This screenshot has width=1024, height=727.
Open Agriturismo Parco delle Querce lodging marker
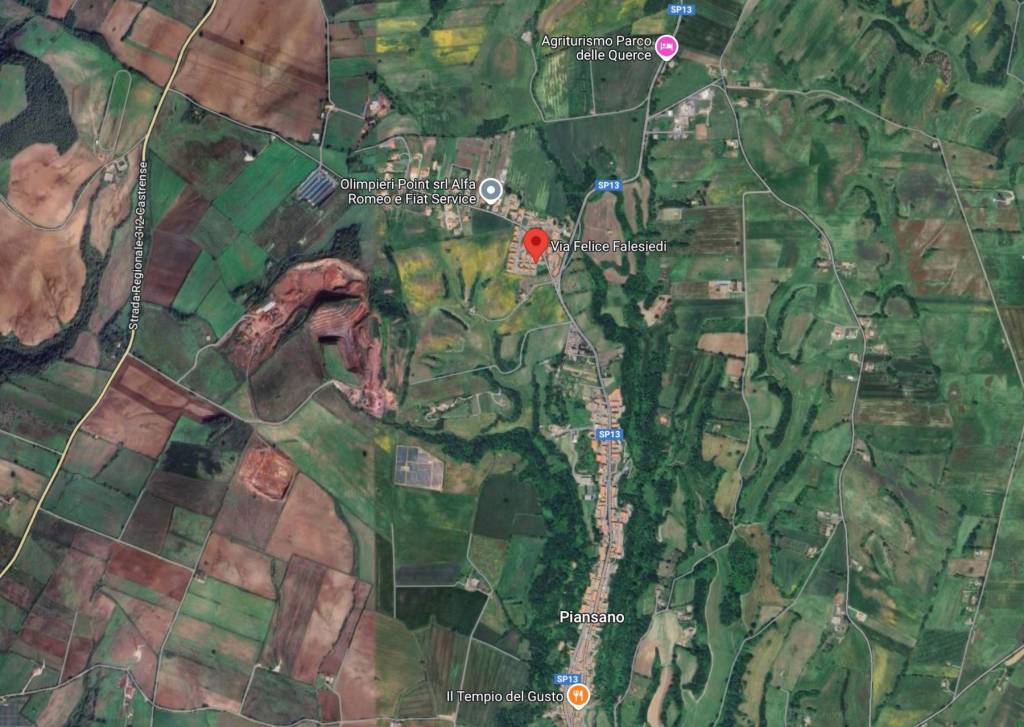point(666,46)
